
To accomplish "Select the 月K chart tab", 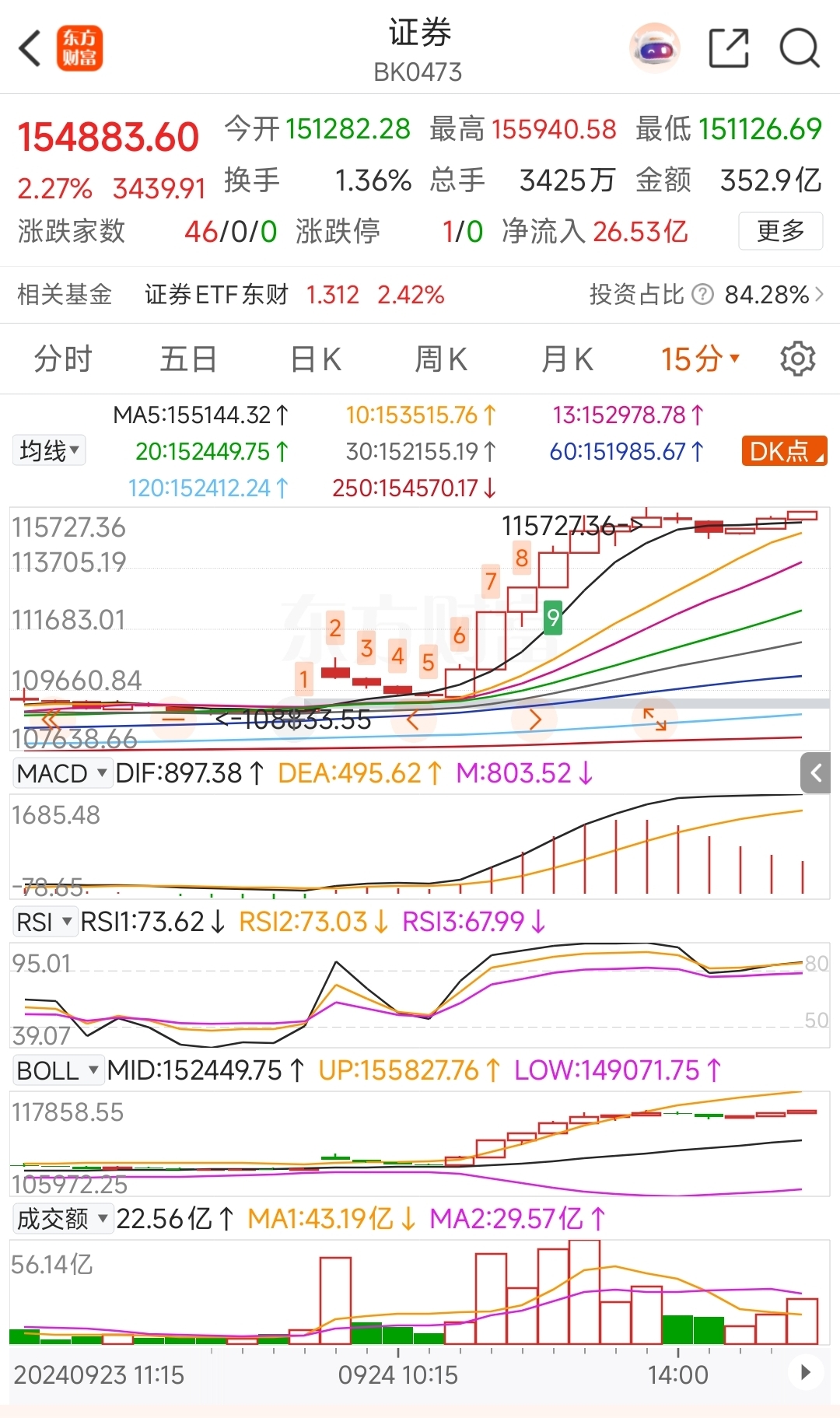I will click(x=567, y=359).
